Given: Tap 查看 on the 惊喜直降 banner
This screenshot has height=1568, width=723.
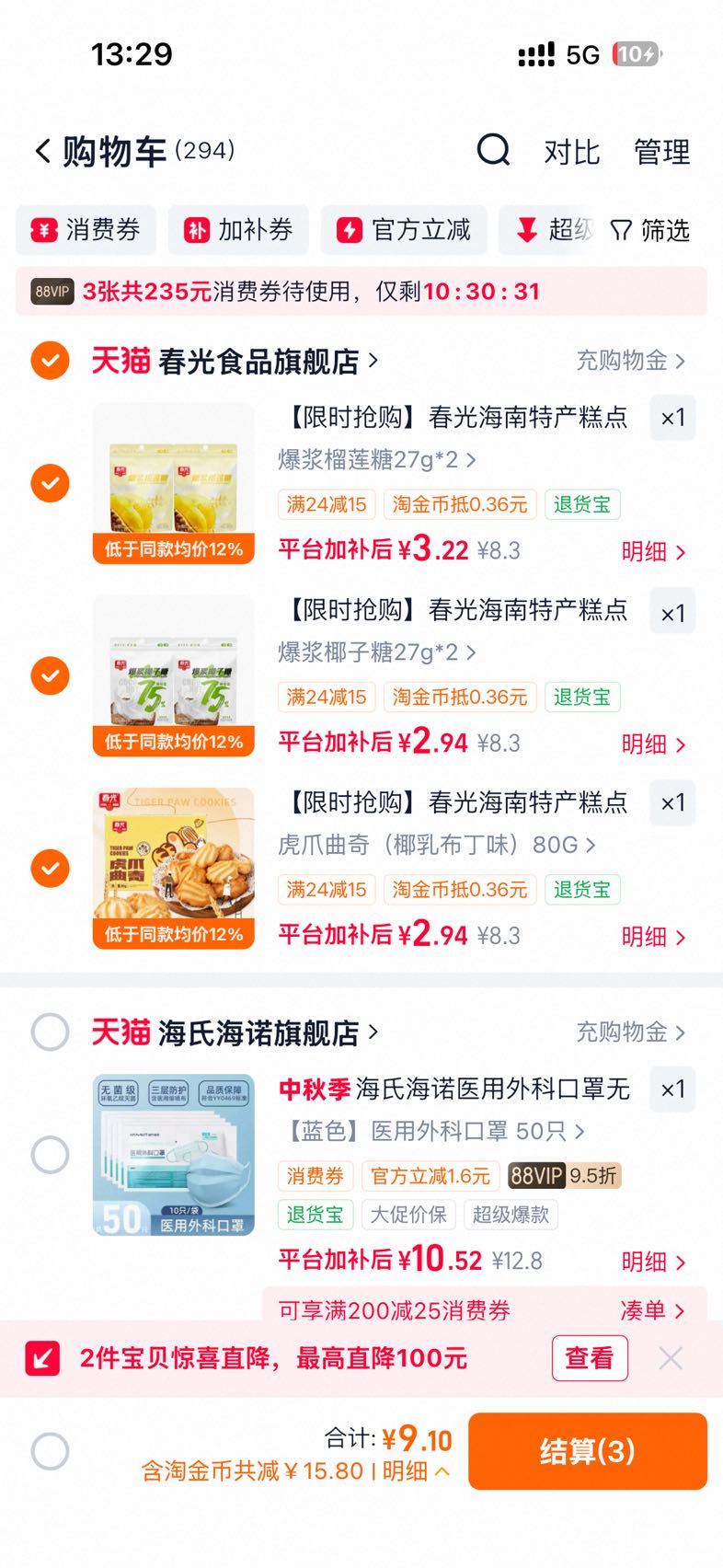Looking at the screenshot, I should (590, 1358).
